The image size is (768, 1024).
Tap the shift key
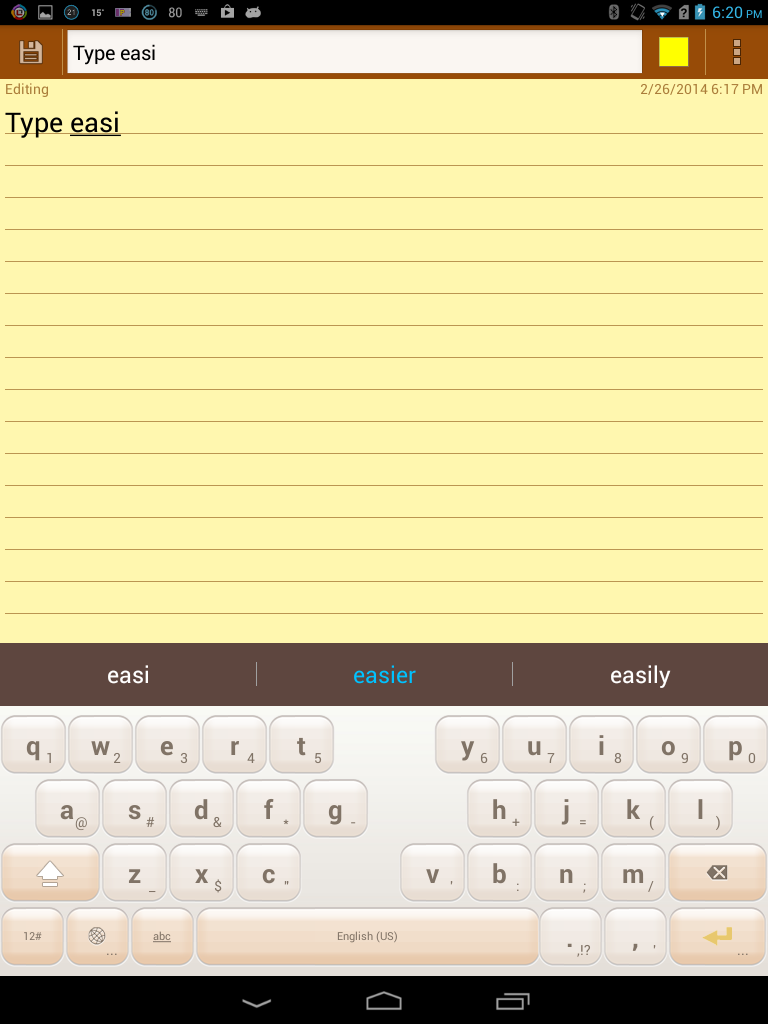click(x=50, y=873)
